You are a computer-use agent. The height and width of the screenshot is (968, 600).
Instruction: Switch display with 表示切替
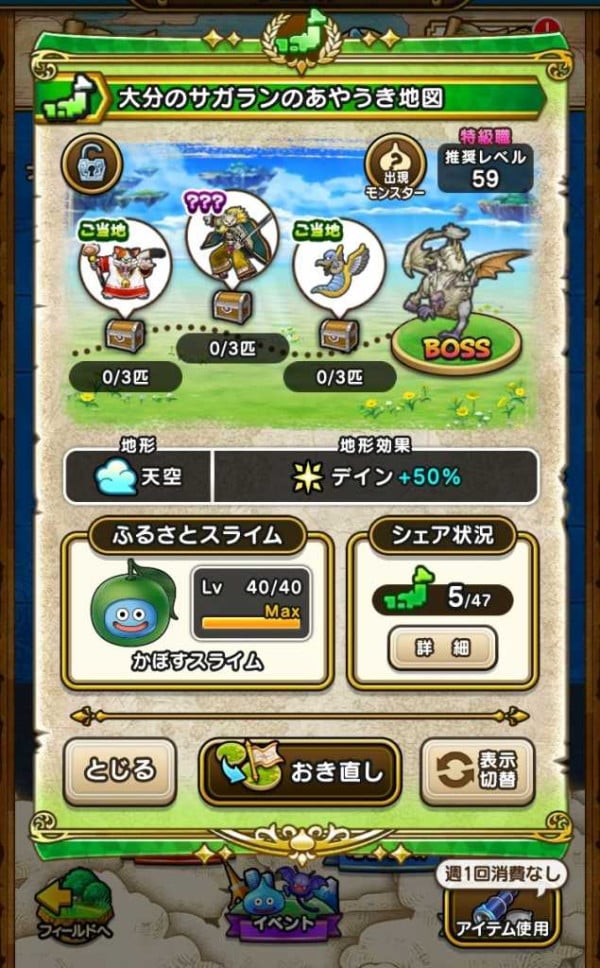click(478, 772)
